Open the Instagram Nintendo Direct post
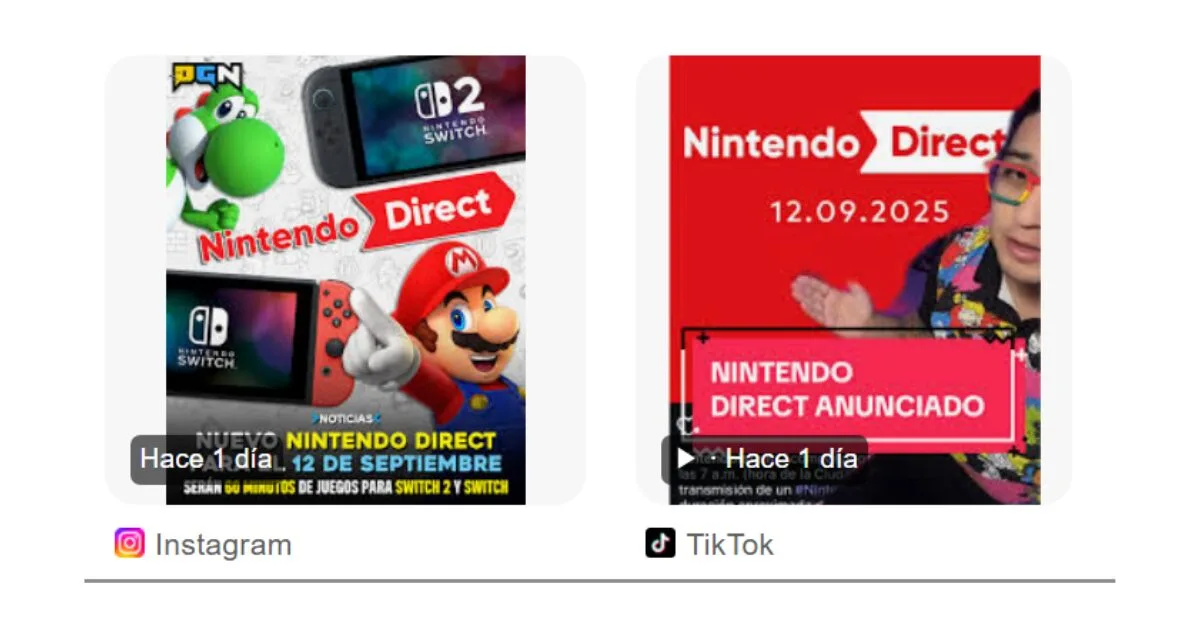Screen dimensions: 1200x628 click(x=345, y=280)
